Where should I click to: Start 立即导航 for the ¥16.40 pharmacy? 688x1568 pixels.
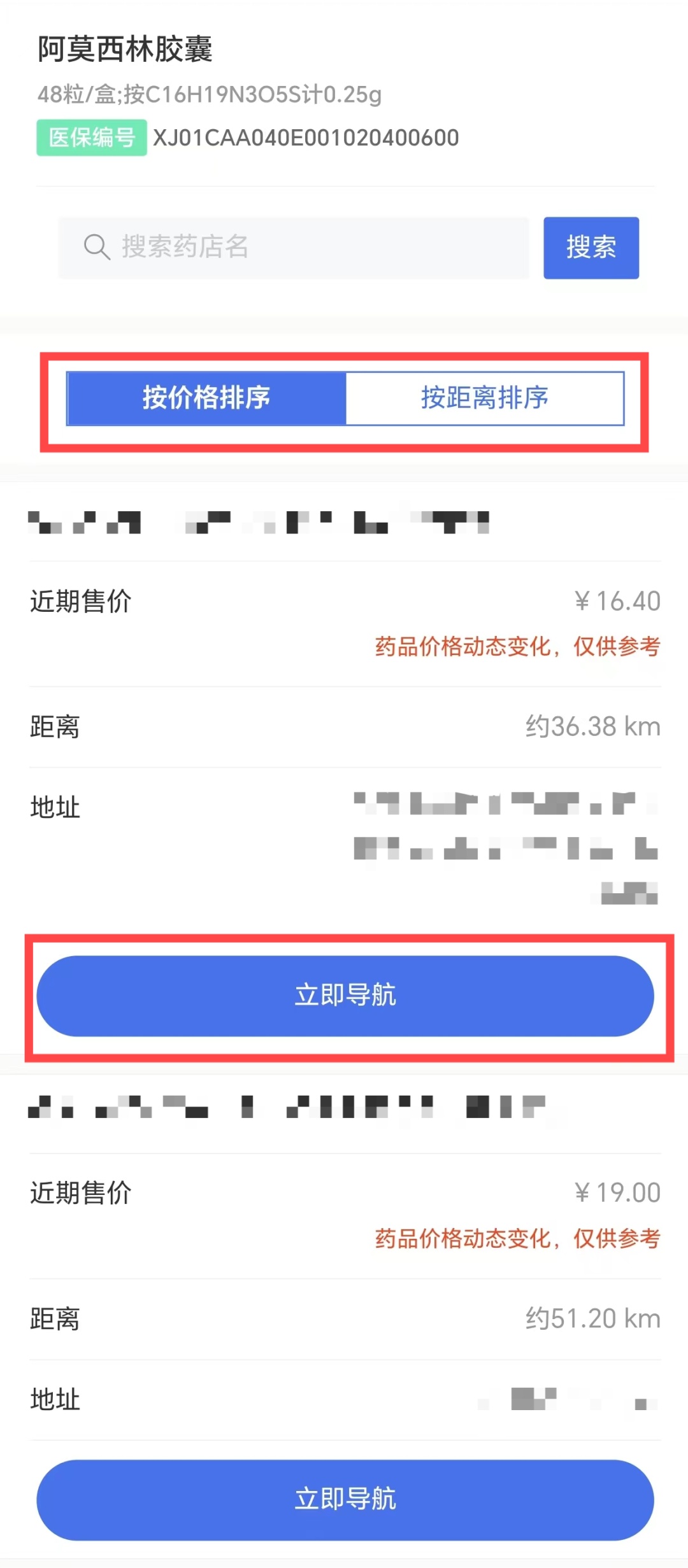[345, 995]
